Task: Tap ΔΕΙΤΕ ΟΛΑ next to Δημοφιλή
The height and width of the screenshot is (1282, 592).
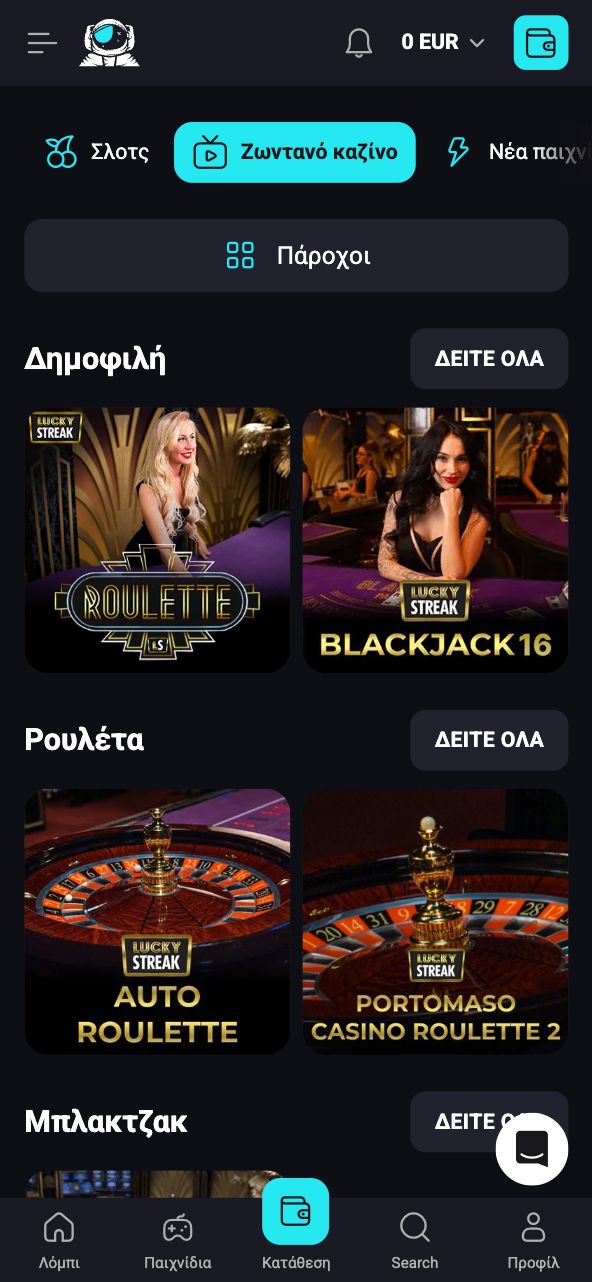Action: point(489,359)
